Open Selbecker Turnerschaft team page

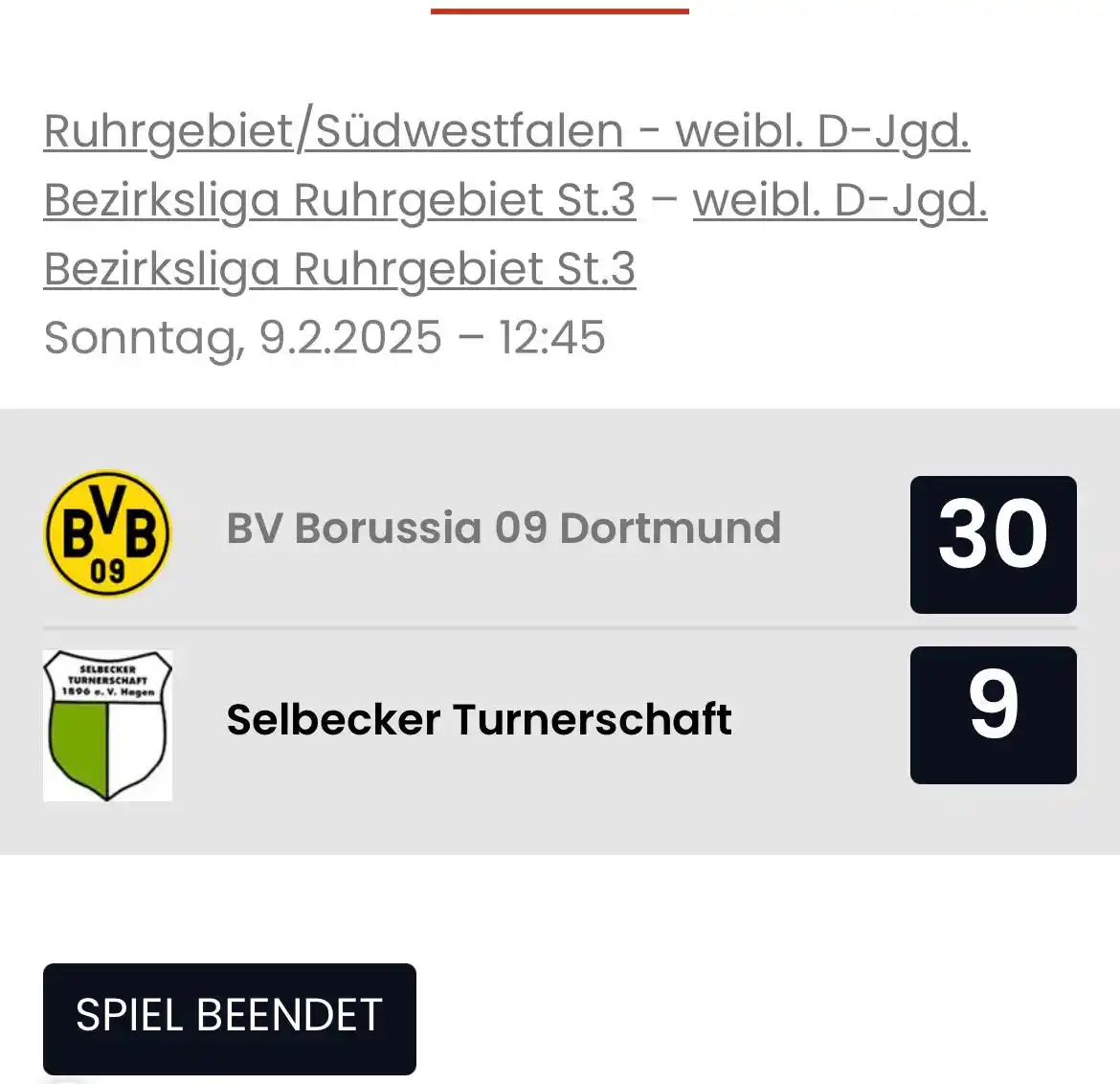479,720
